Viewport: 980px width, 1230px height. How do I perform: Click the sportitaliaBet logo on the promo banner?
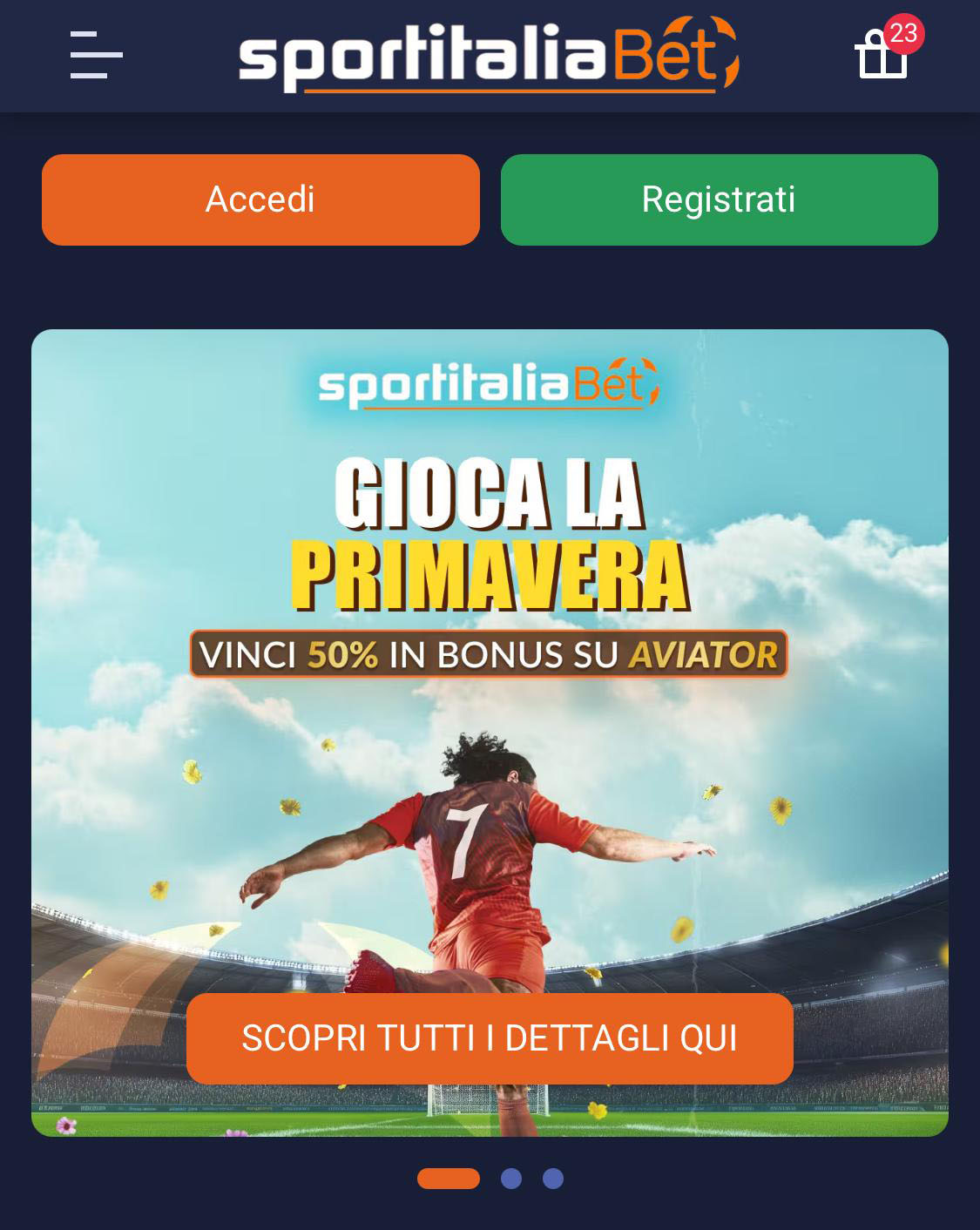pyautogui.click(x=488, y=387)
